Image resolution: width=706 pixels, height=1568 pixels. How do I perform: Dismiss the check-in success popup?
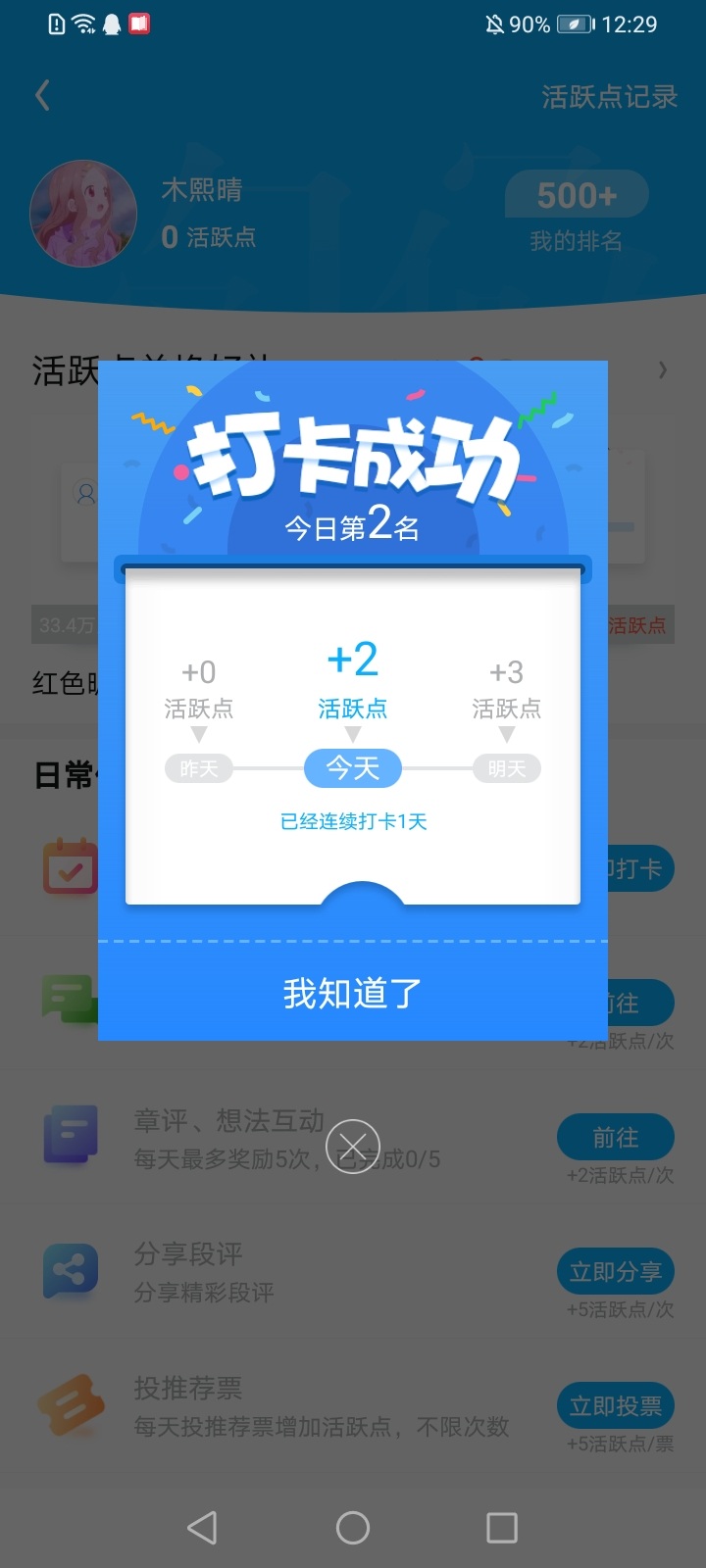pos(353,1147)
